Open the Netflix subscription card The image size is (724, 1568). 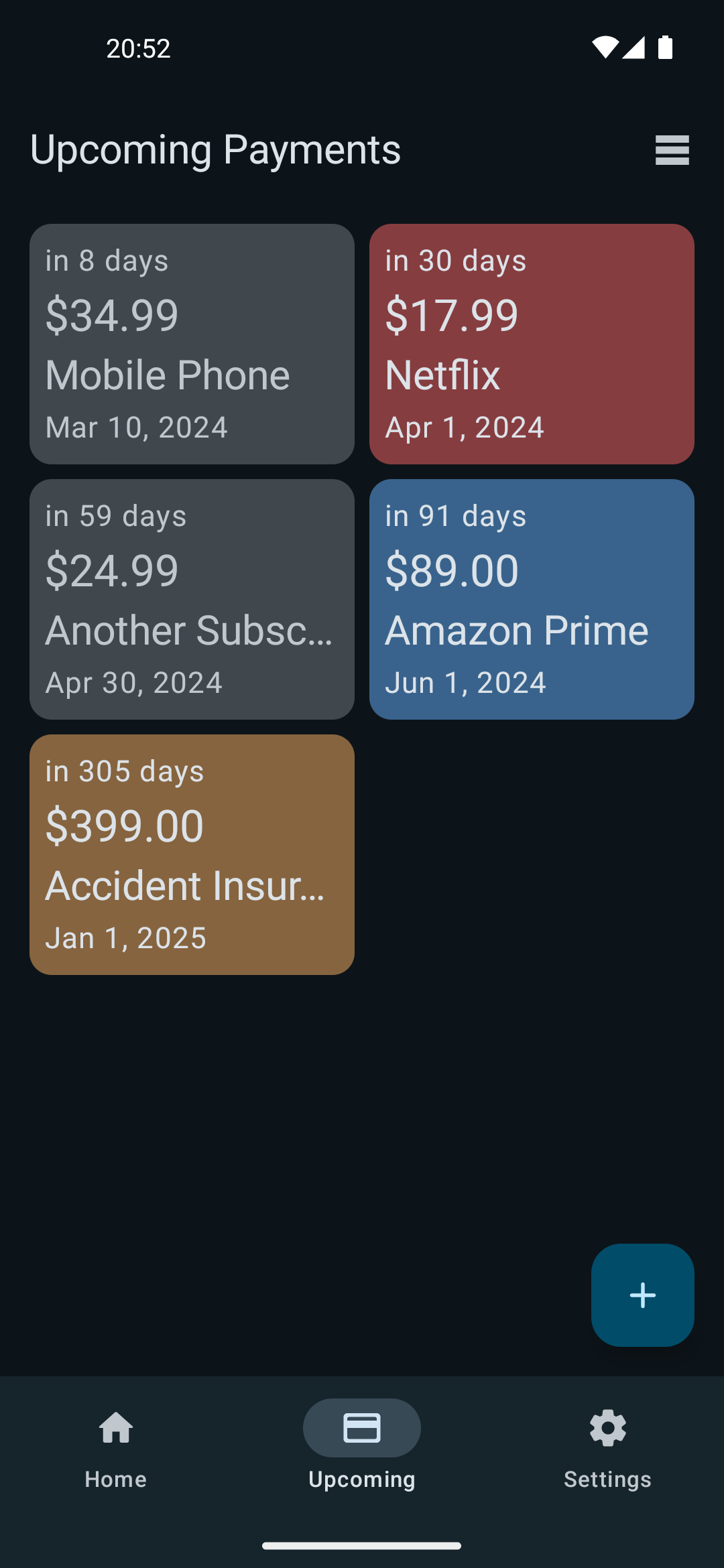tap(532, 344)
